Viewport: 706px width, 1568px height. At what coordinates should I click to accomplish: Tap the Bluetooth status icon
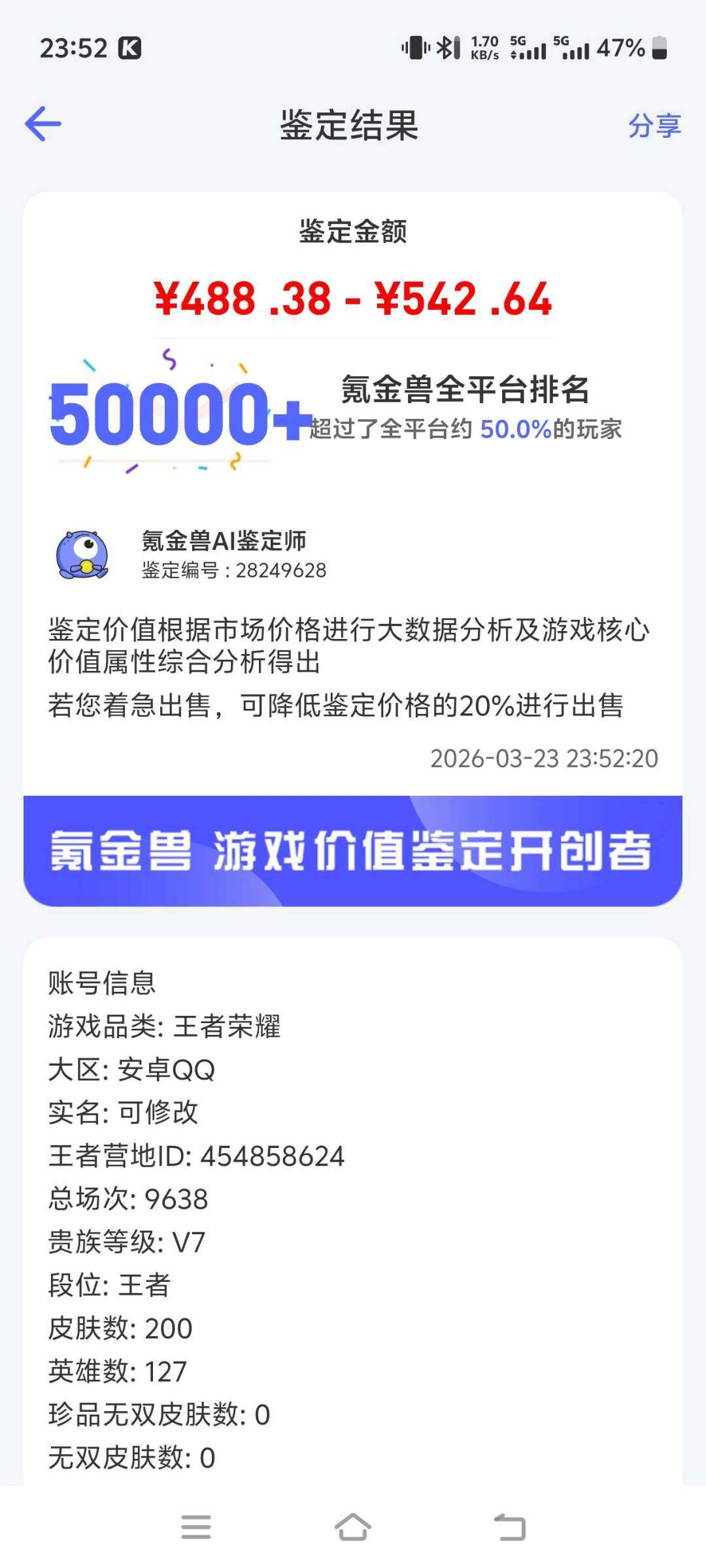[x=444, y=46]
